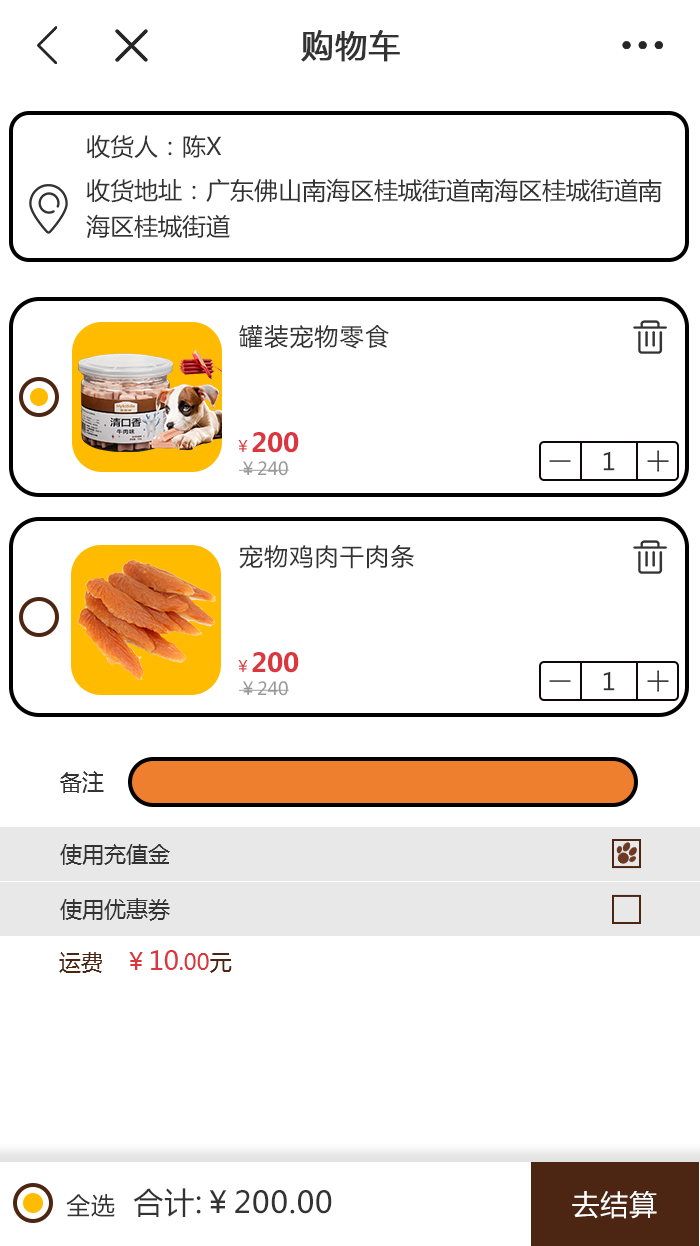Select the 宠物鸡肉干肉条 item
This screenshot has width=700, height=1246.
click(39, 617)
